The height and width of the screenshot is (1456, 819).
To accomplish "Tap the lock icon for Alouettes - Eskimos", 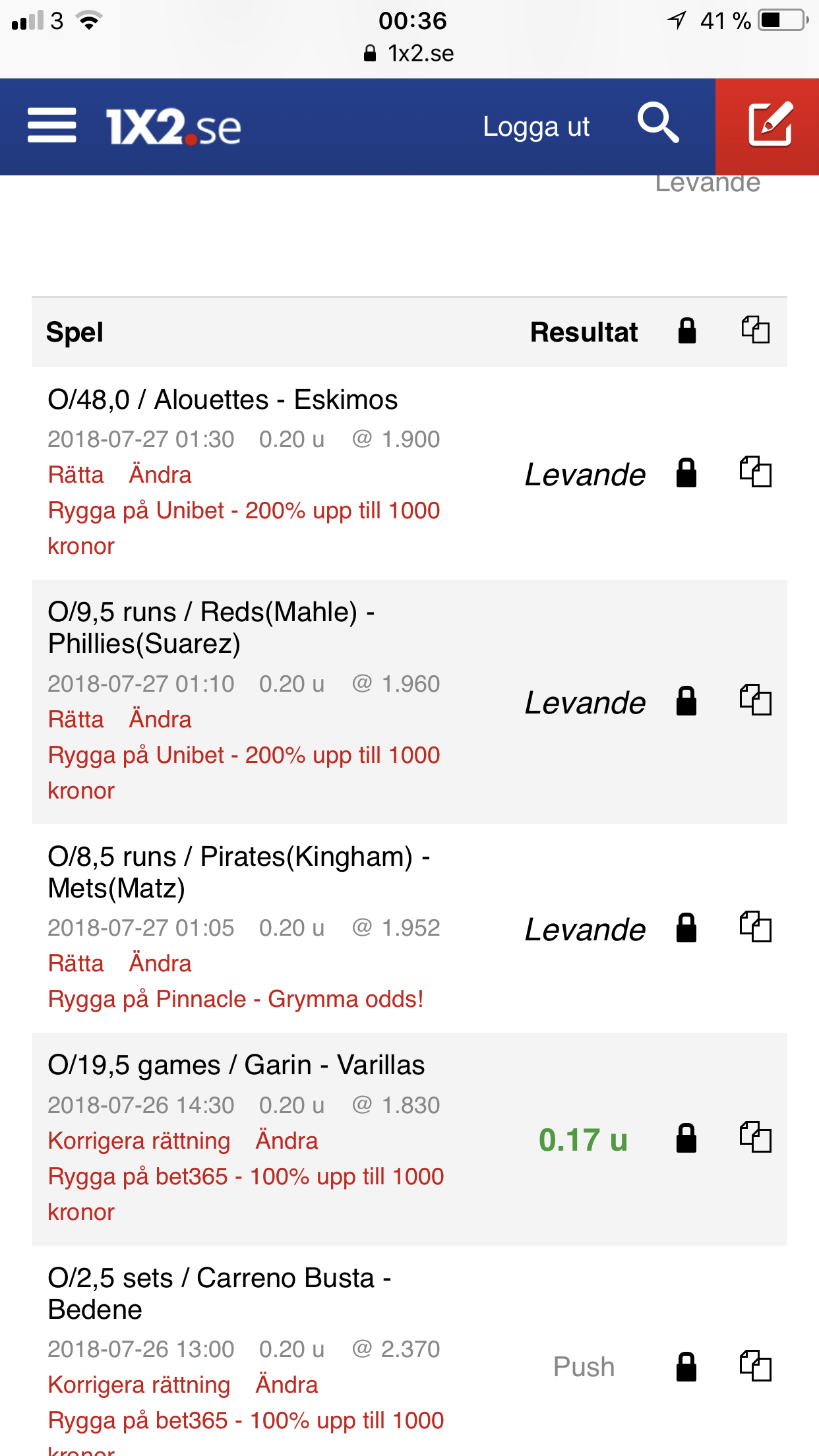I will pos(686,473).
